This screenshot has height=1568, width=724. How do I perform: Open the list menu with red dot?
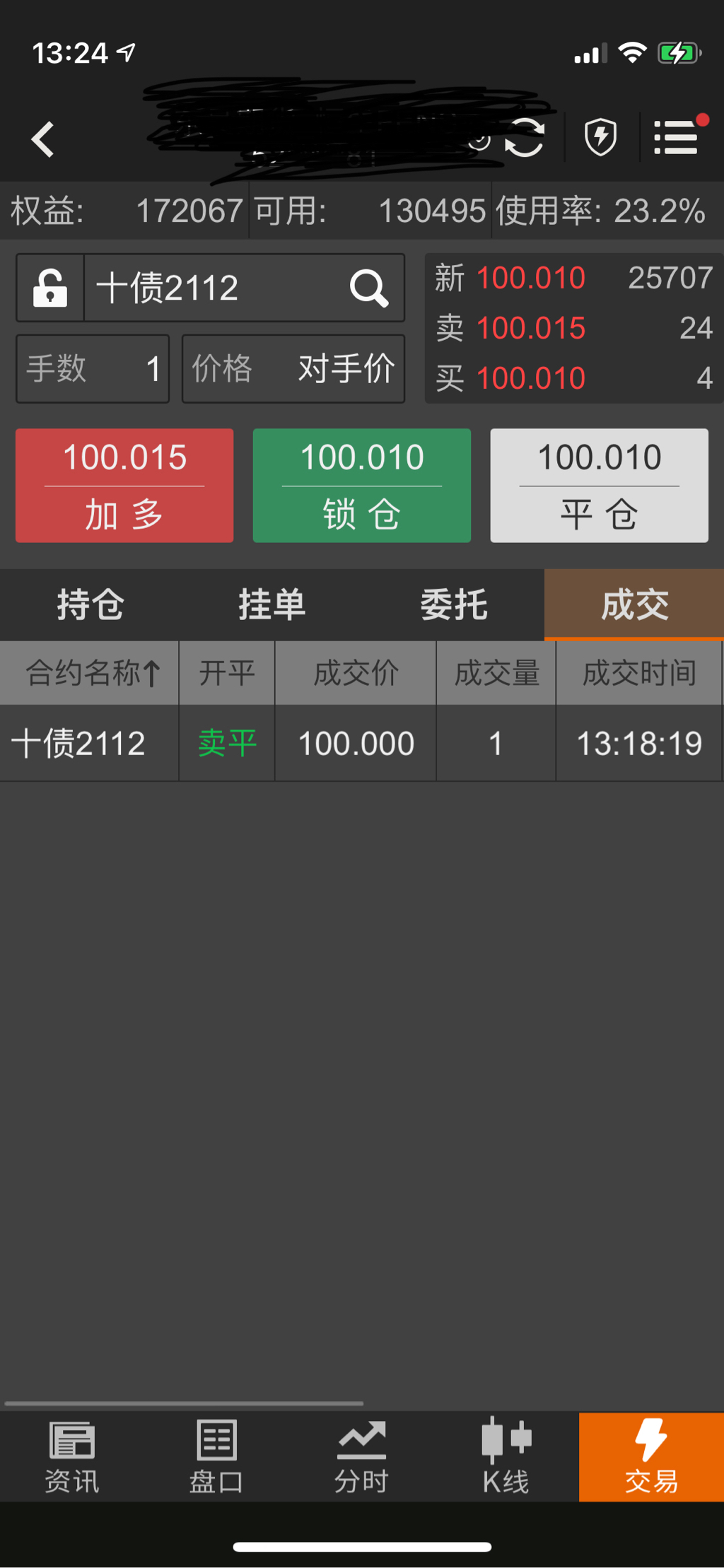point(676,137)
